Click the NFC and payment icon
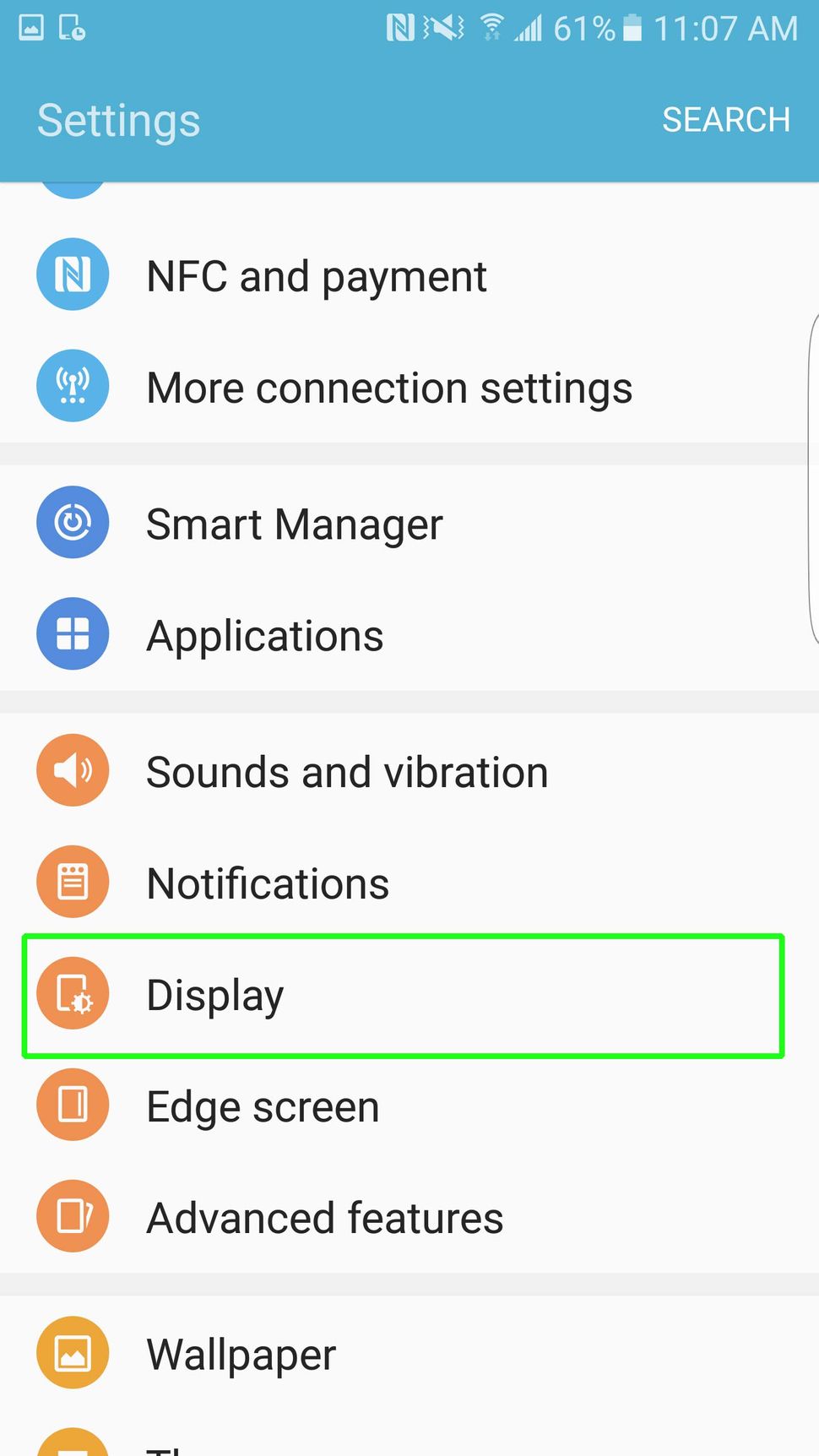The height and width of the screenshot is (1456, 819). point(73,274)
